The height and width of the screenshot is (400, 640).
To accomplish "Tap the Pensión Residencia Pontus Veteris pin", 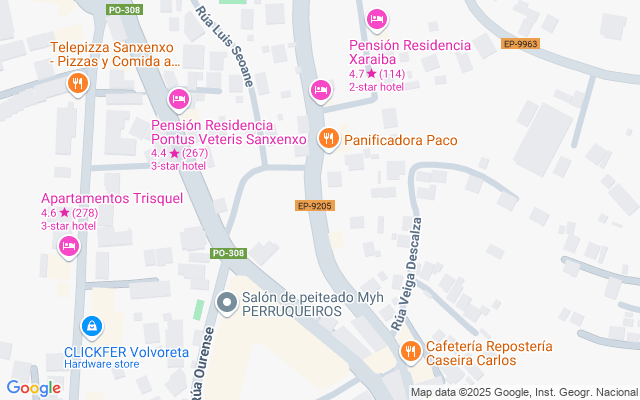I will click(179, 98).
